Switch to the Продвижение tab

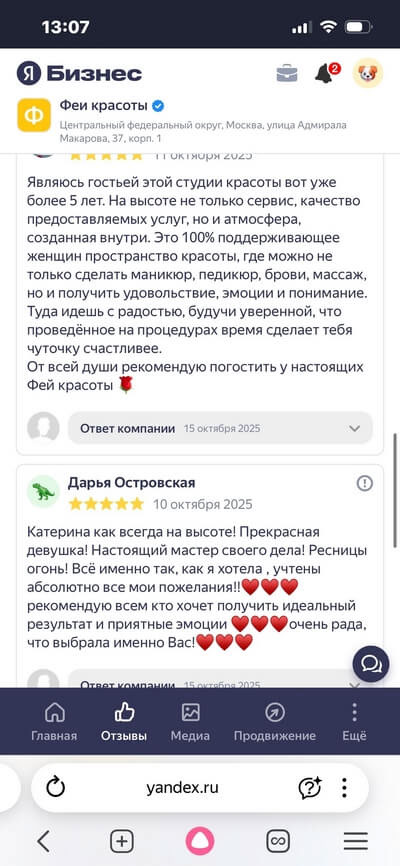(275, 722)
